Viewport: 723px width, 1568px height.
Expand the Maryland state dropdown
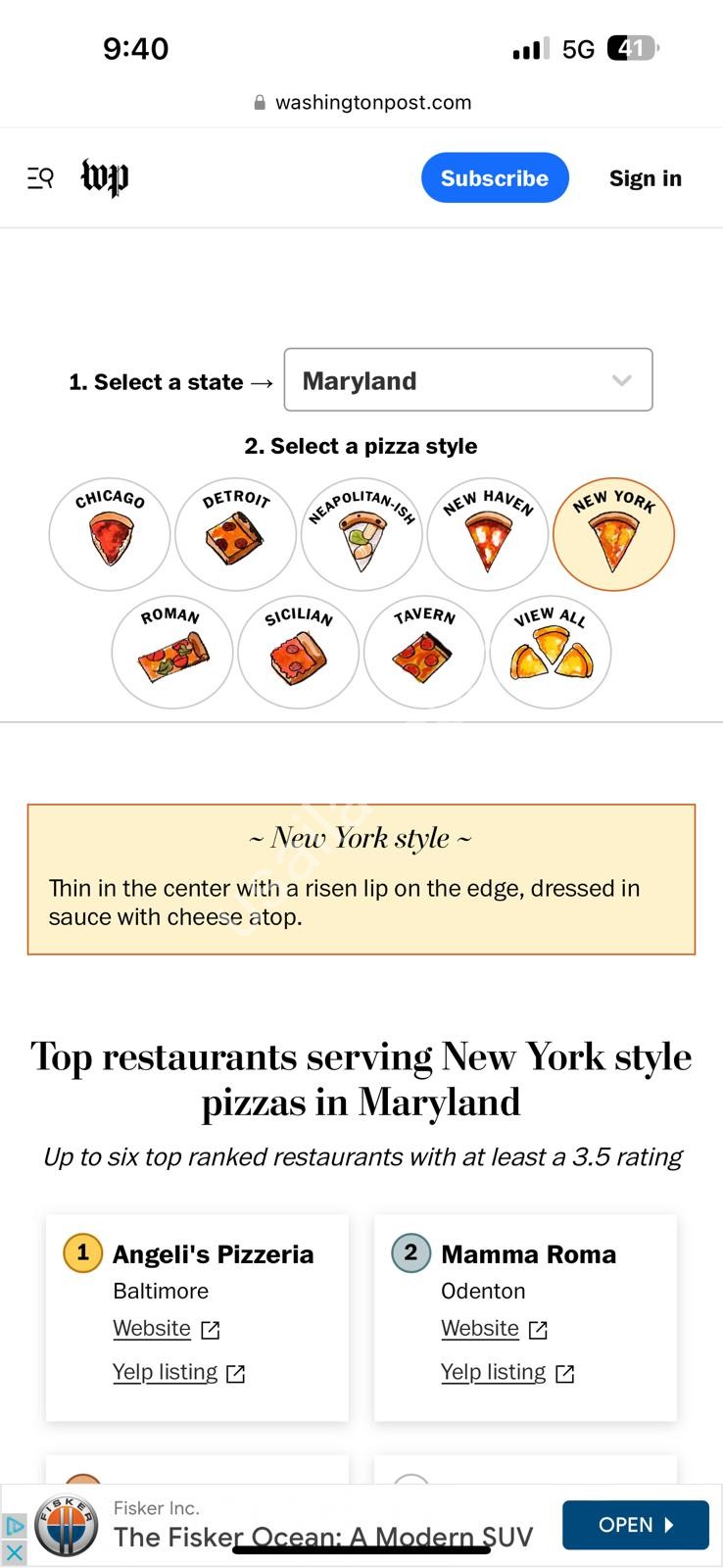(x=468, y=380)
